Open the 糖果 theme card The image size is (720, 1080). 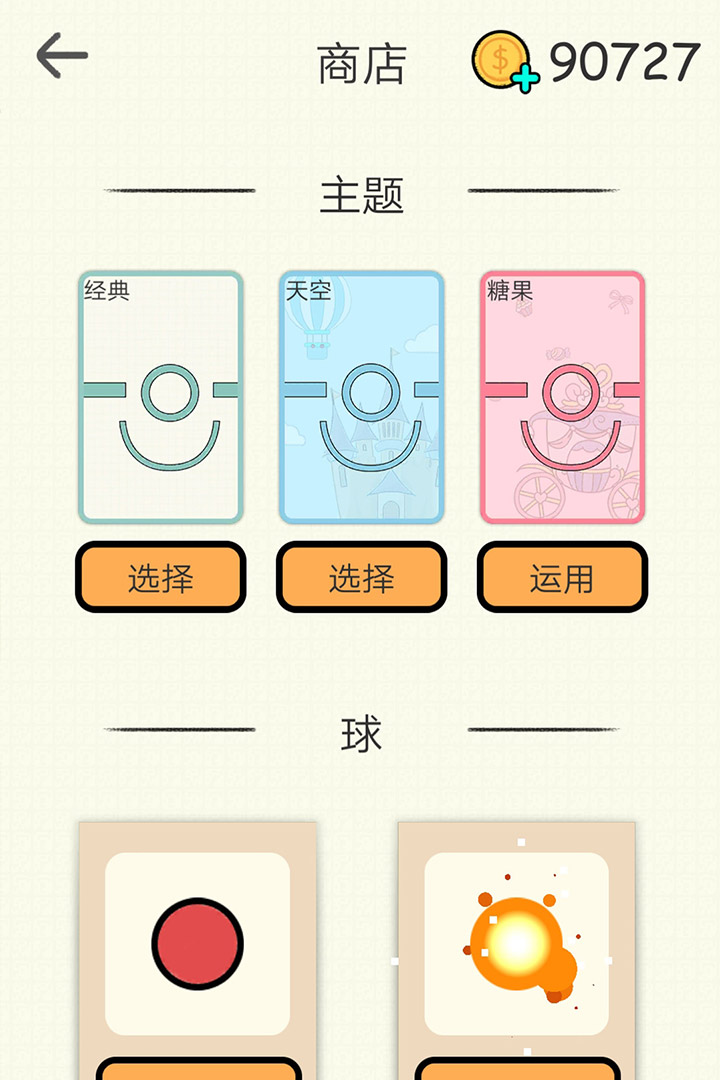click(x=562, y=397)
